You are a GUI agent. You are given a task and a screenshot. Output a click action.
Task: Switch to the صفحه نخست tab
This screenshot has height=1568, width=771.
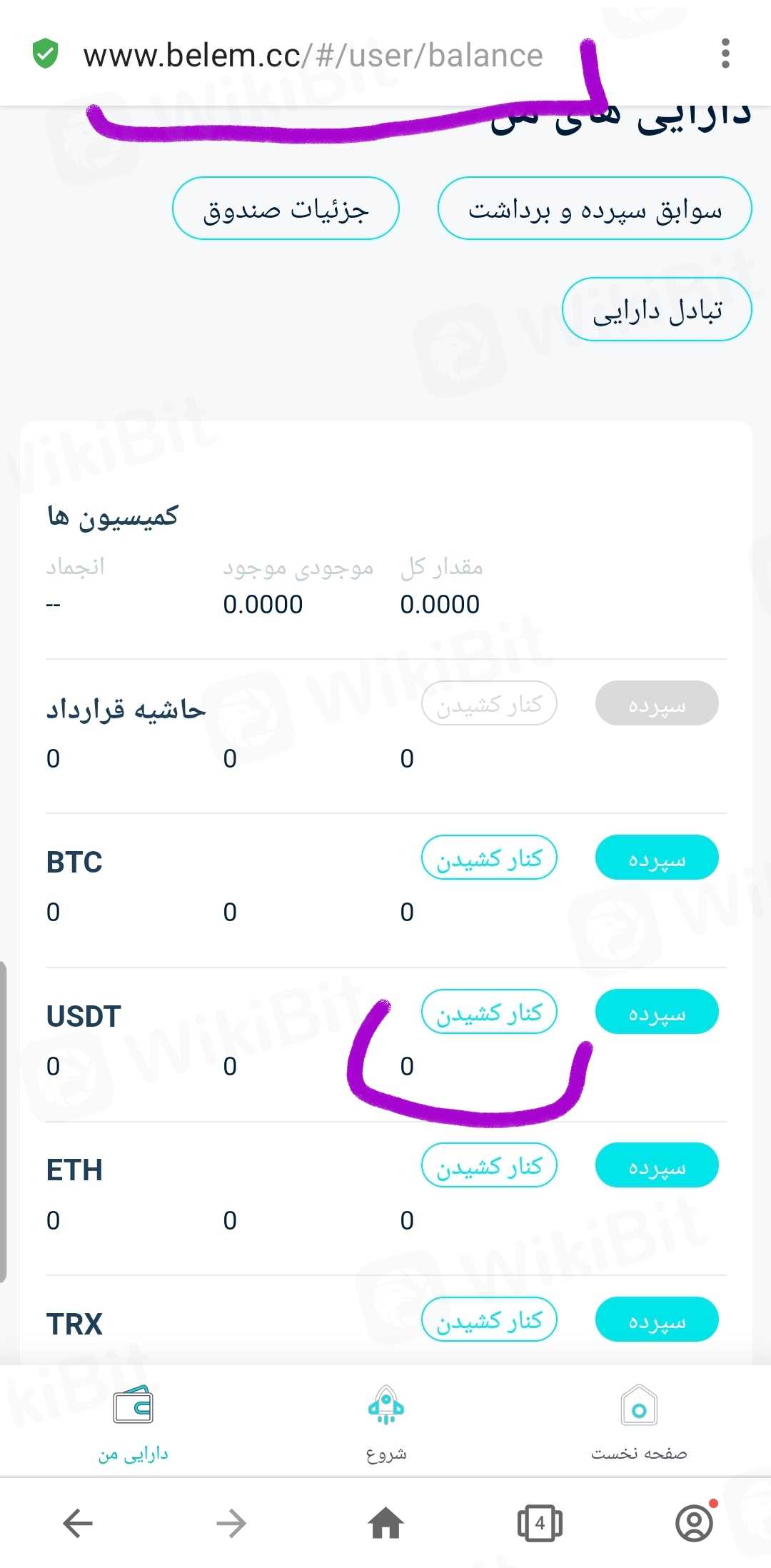click(x=639, y=1422)
